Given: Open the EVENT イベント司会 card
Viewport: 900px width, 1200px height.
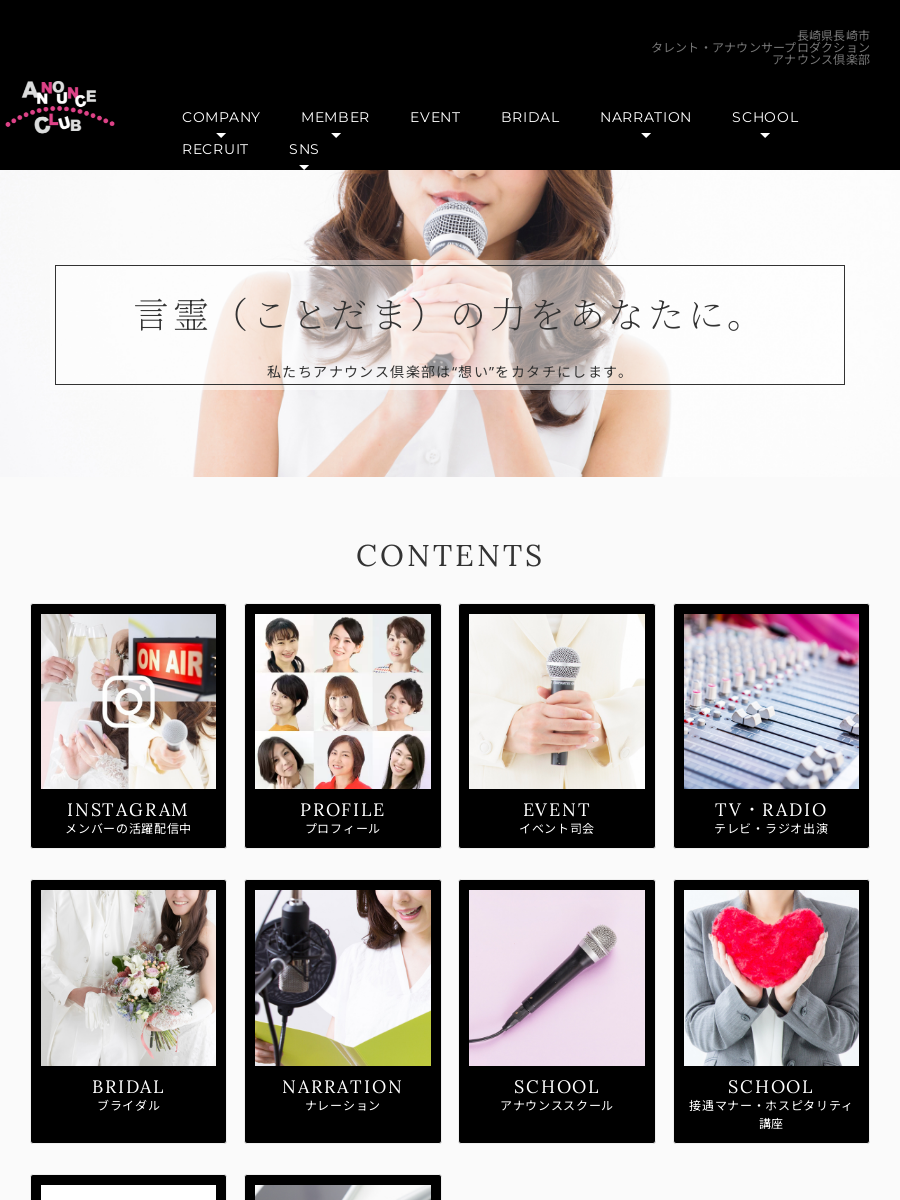Looking at the screenshot, I should click(557, 725).
